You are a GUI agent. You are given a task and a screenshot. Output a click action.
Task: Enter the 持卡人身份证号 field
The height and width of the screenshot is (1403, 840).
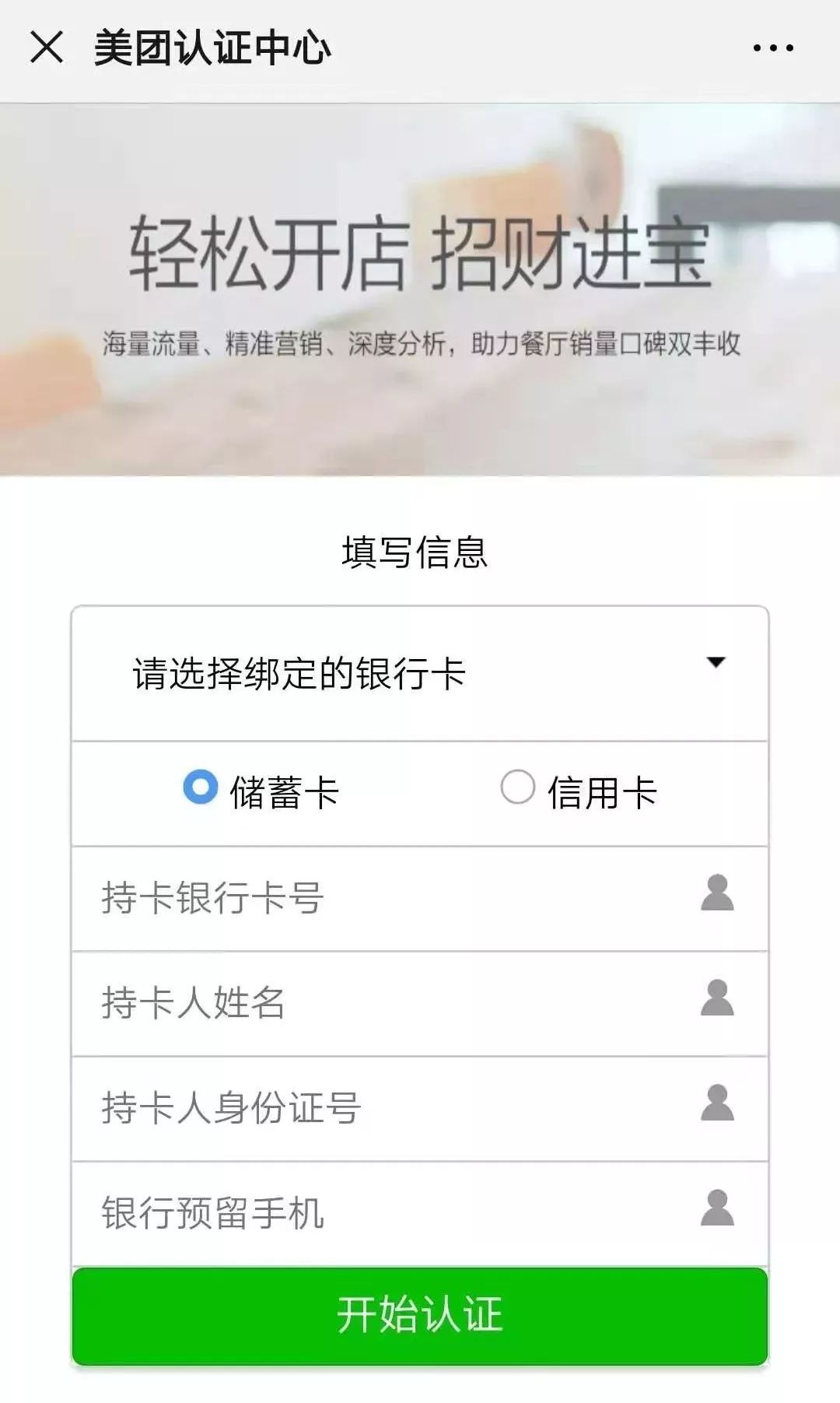[389, 1108]
